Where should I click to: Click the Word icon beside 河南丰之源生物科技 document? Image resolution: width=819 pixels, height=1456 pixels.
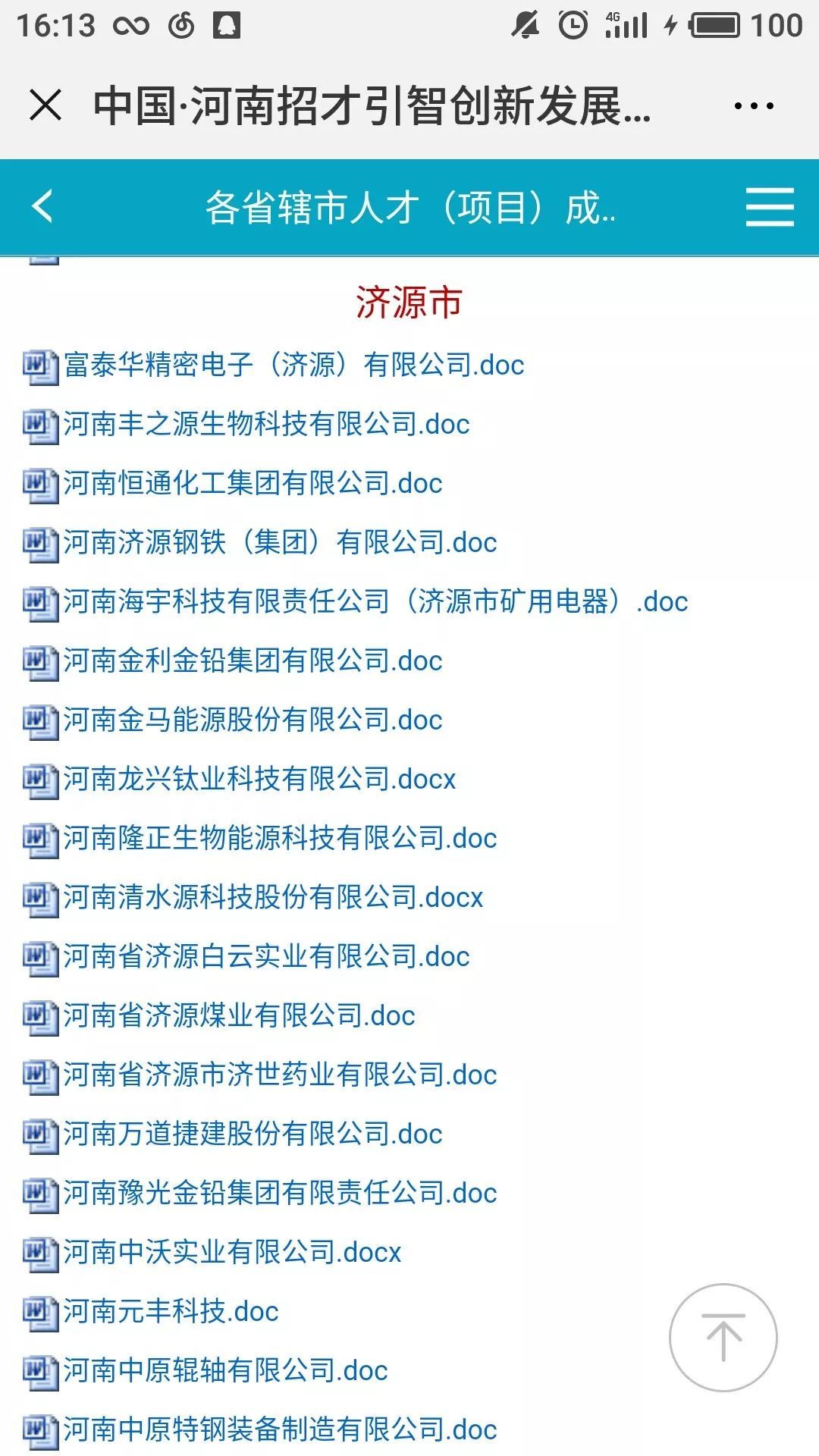[x=39, y=425]
